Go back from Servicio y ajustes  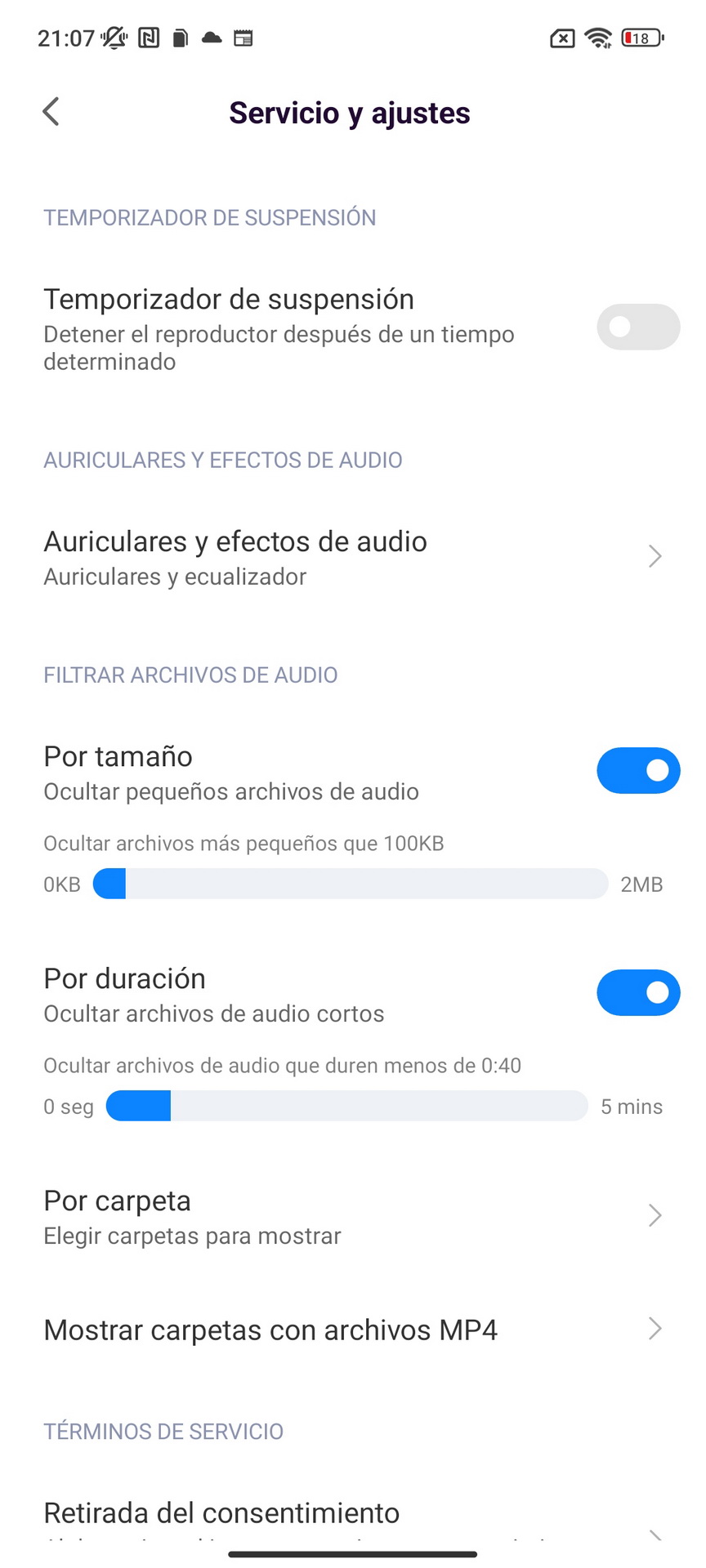[51, 112]
